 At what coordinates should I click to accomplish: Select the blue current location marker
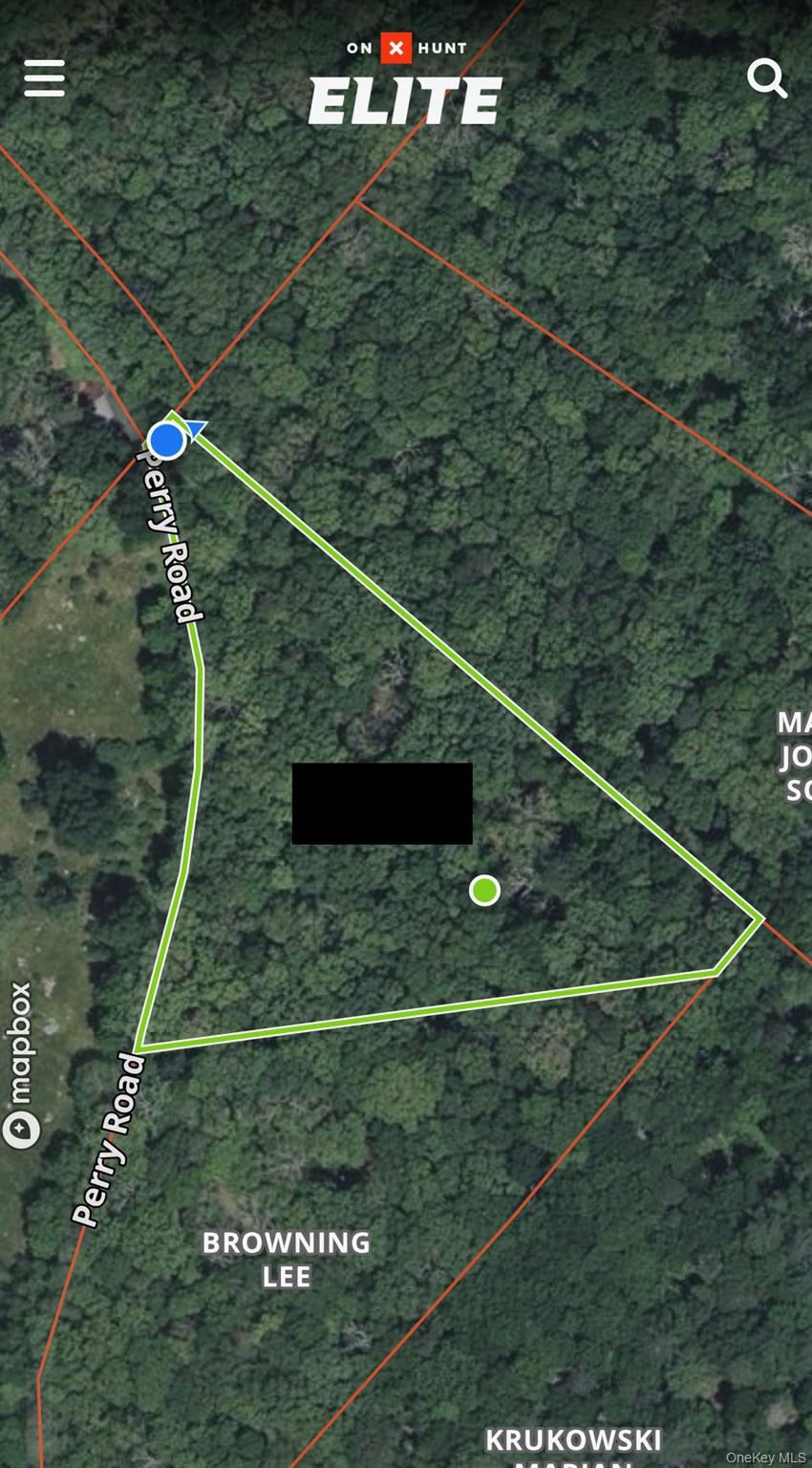pyautogui.click(x=167, y=441)
